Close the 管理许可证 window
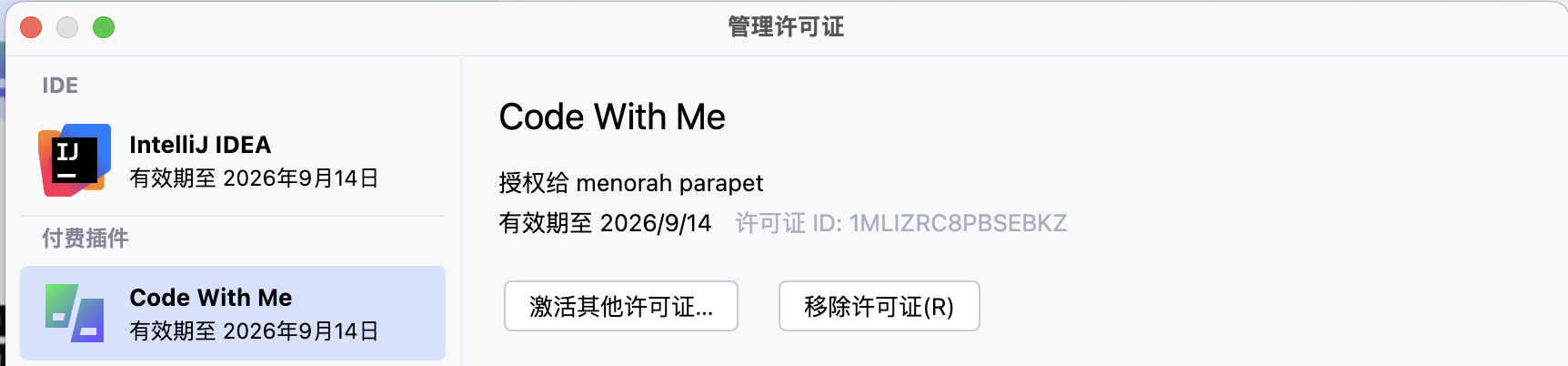Image resolution: width=1568 pixels, height=366 pixels. 31,27
